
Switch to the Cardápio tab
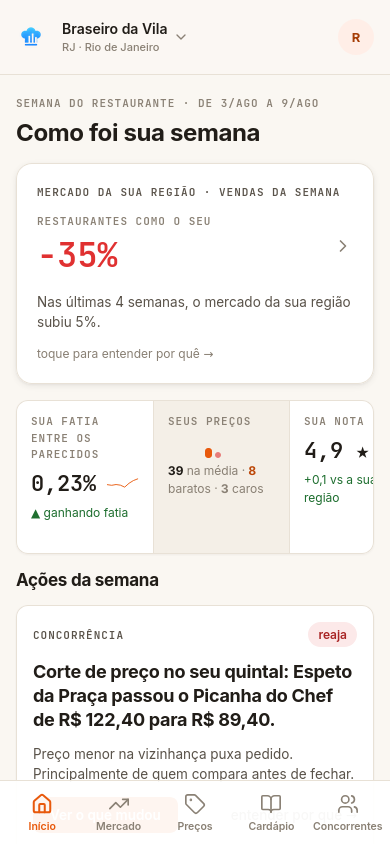(x=271, y=812)
